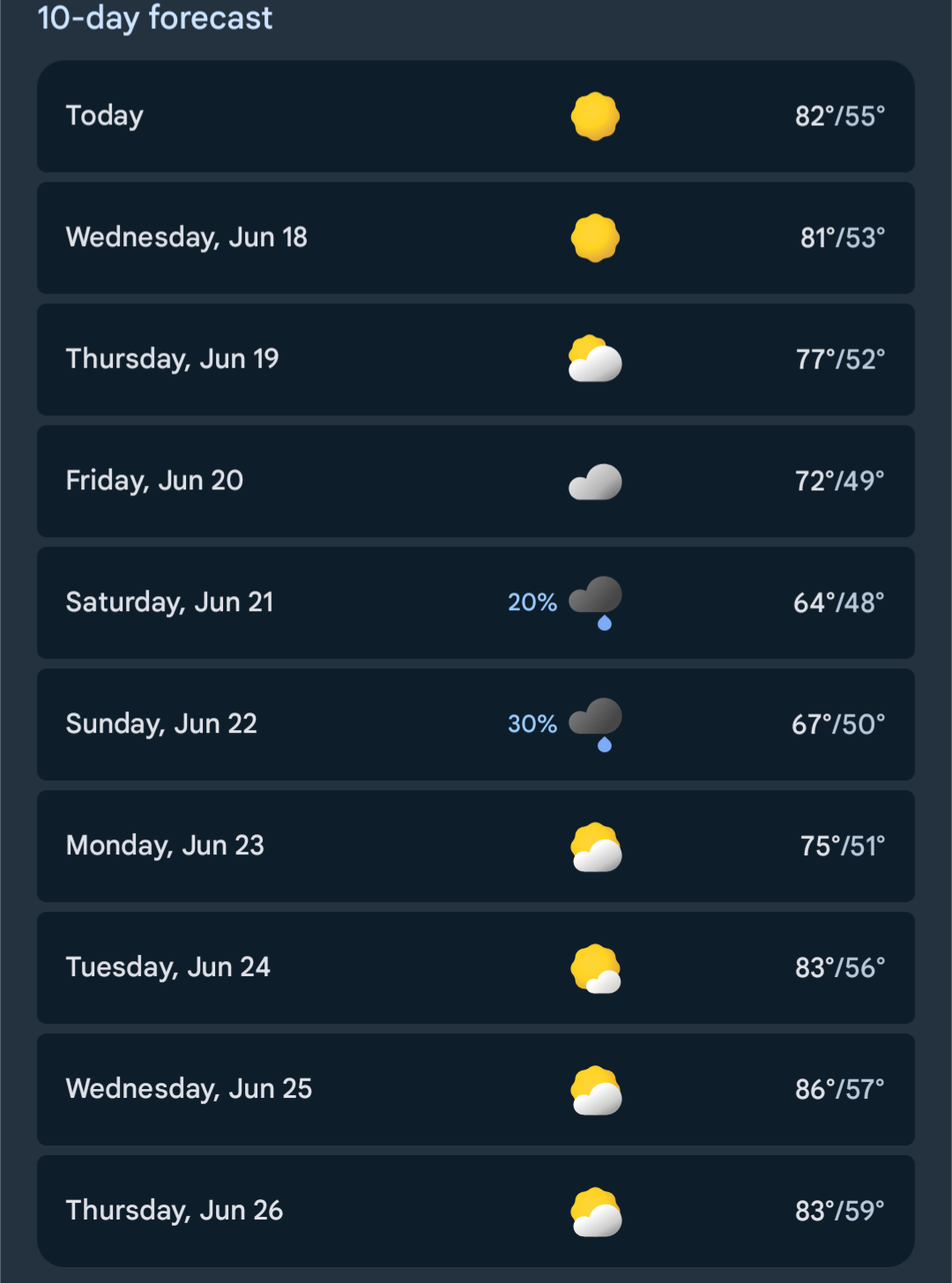Show Sunday, Jun 22 weather details
This screenshot has height=1283, width=952.
tap(476, 725)
